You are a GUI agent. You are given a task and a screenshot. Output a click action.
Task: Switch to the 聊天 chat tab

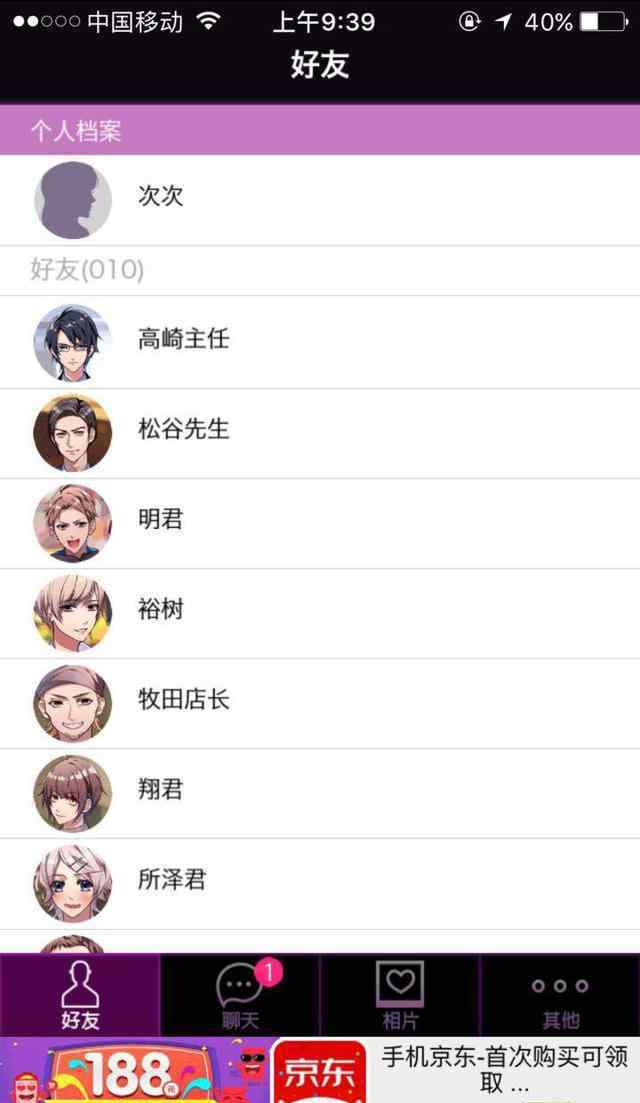coord(240,995)
